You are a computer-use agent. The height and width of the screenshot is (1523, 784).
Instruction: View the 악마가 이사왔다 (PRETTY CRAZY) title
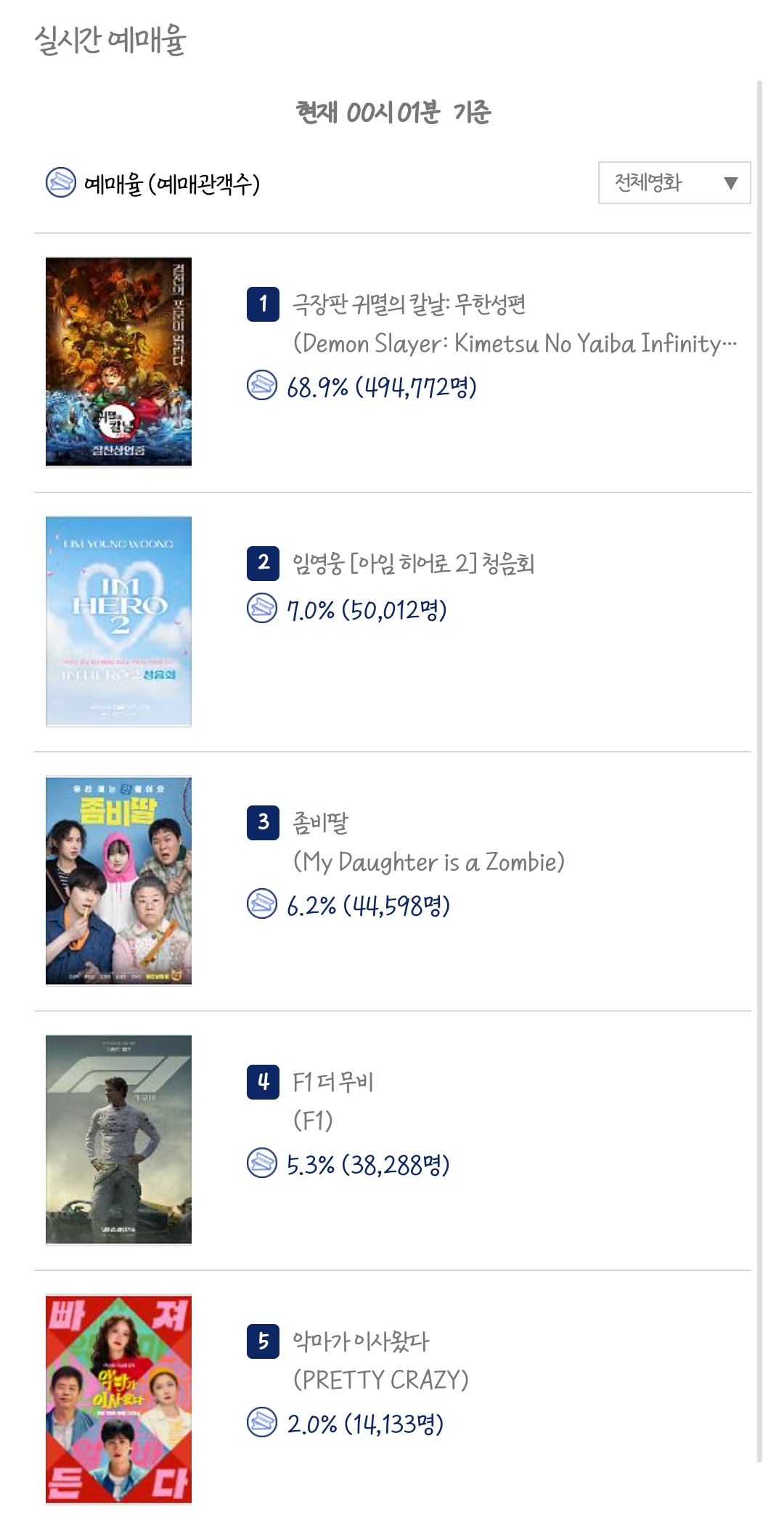click(x=380, y=1360)
